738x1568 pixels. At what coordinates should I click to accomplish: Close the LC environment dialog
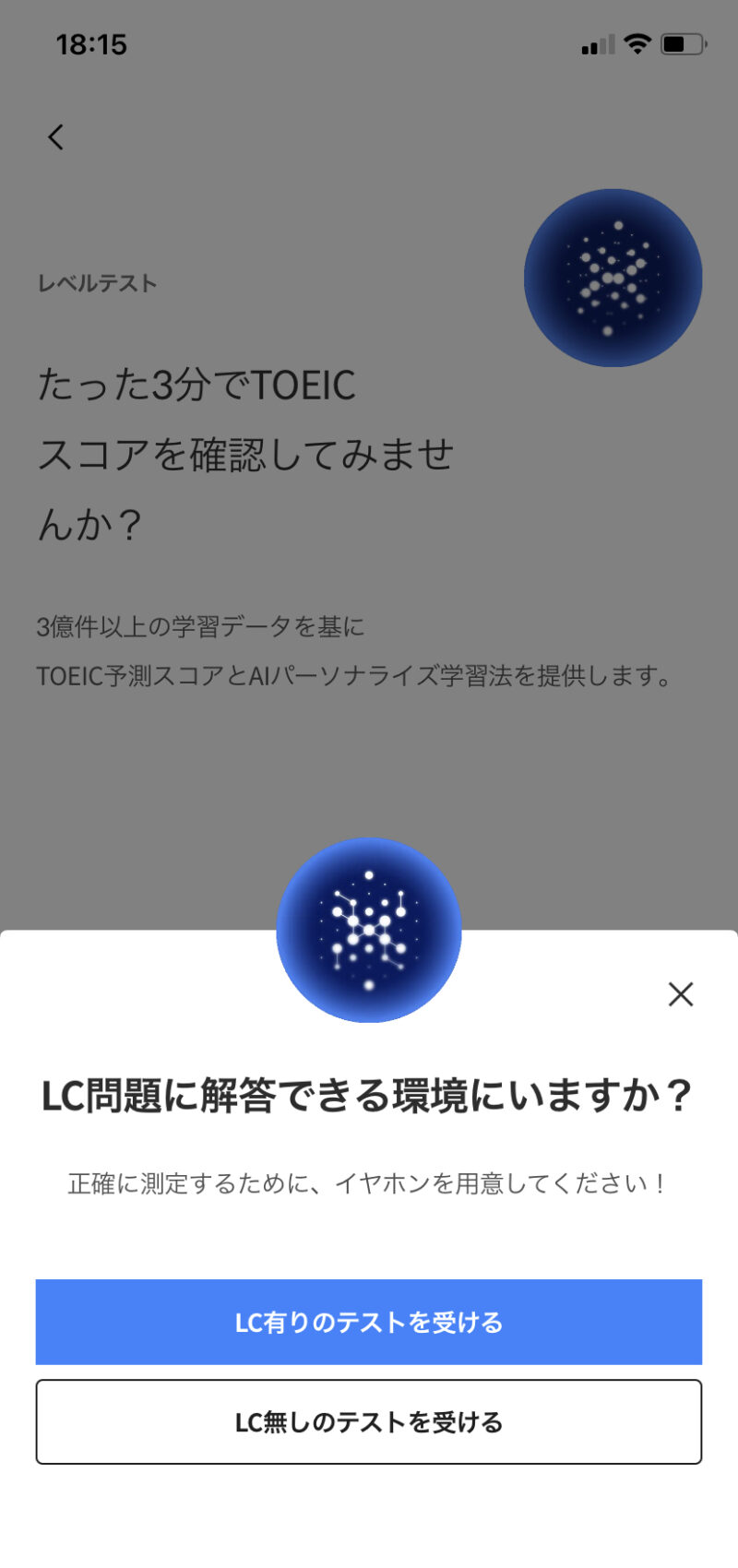pyautogui.click(x=681, y=994)
